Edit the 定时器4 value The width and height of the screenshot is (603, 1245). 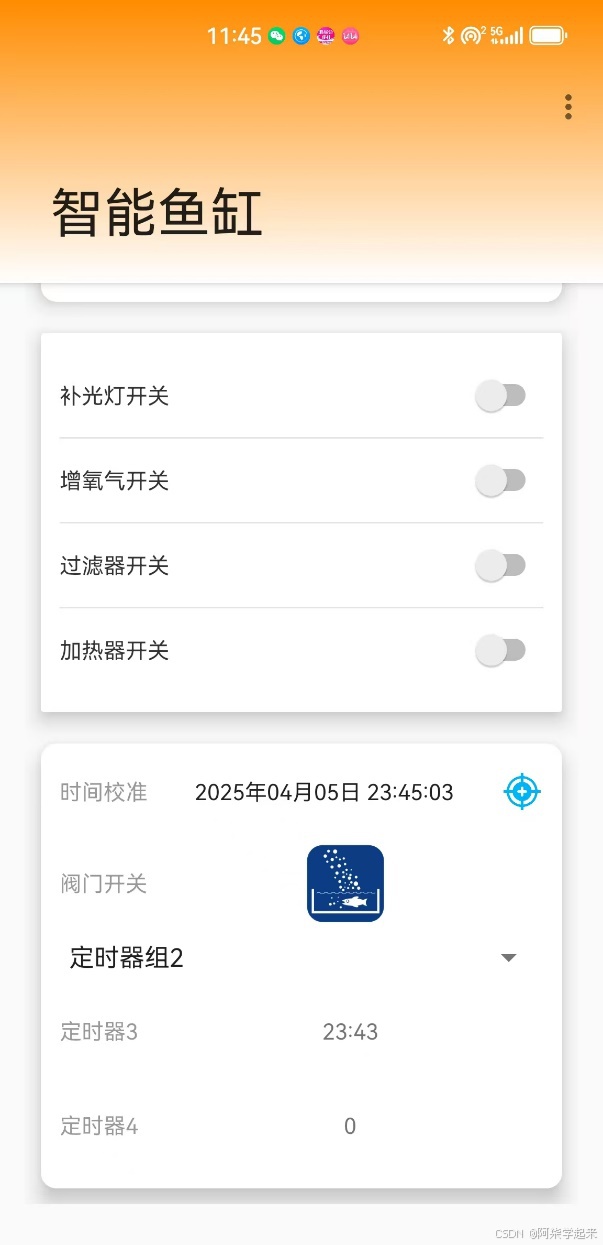(x=350, y=1127)
